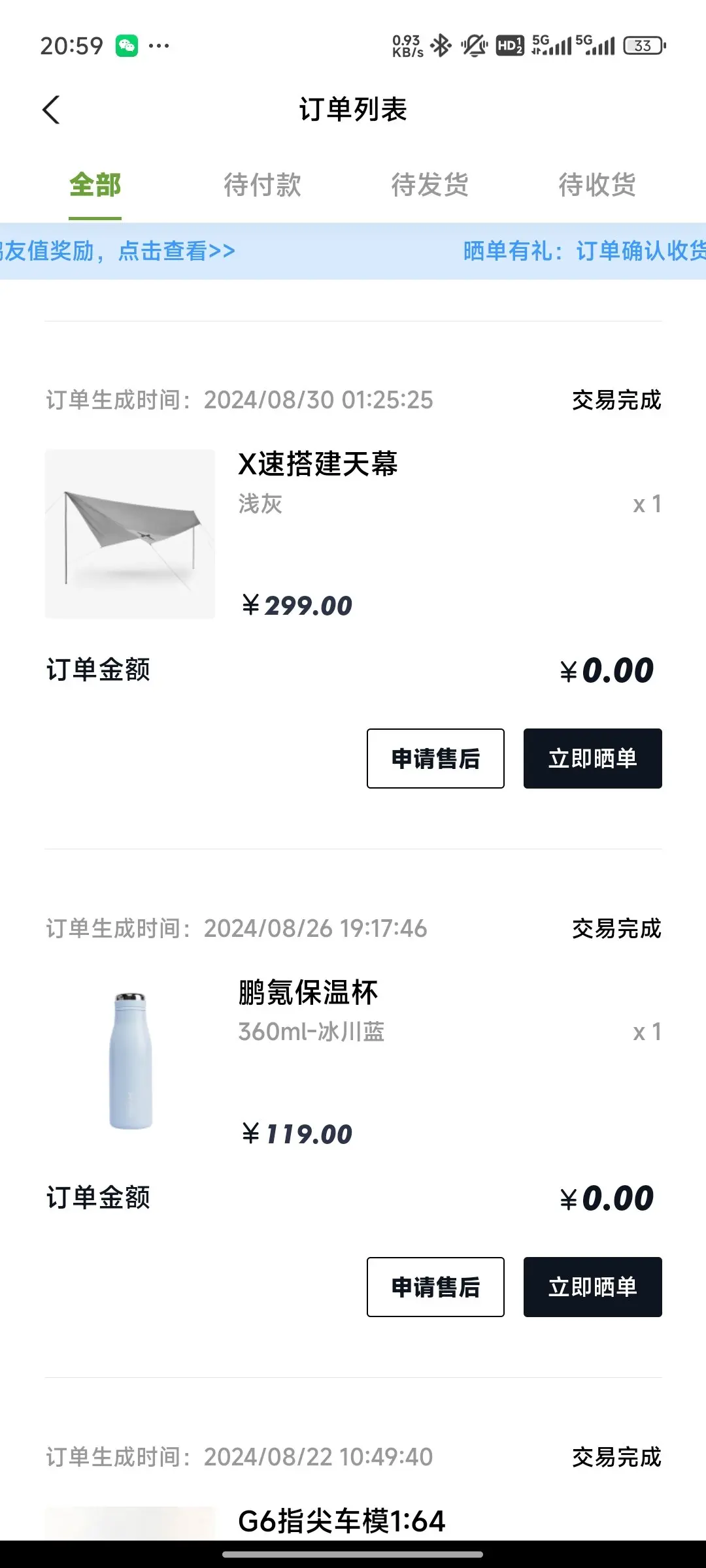
Task: Request after-sales for 鹏氪保温杯
Action: 435,1286
